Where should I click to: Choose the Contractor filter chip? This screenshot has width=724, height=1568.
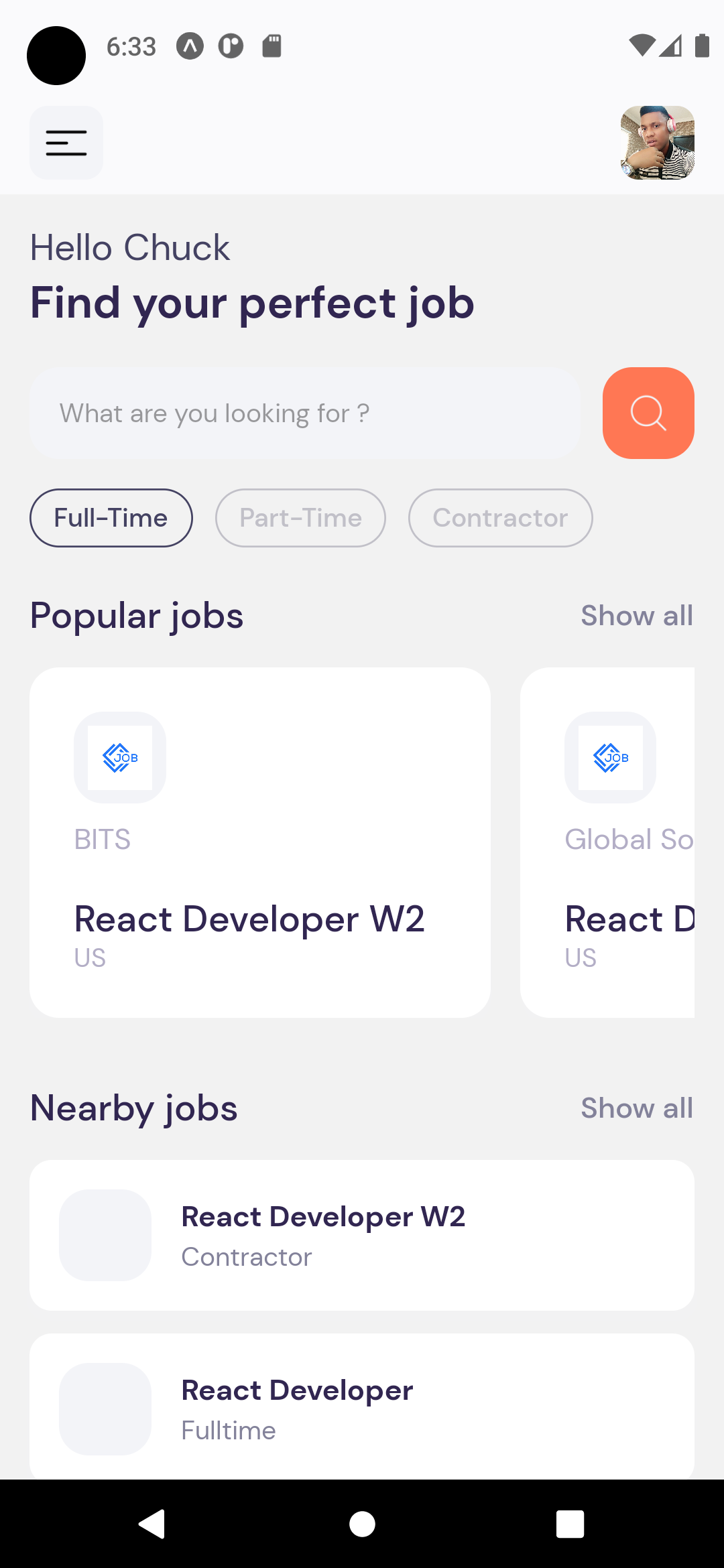click(500, 518)
